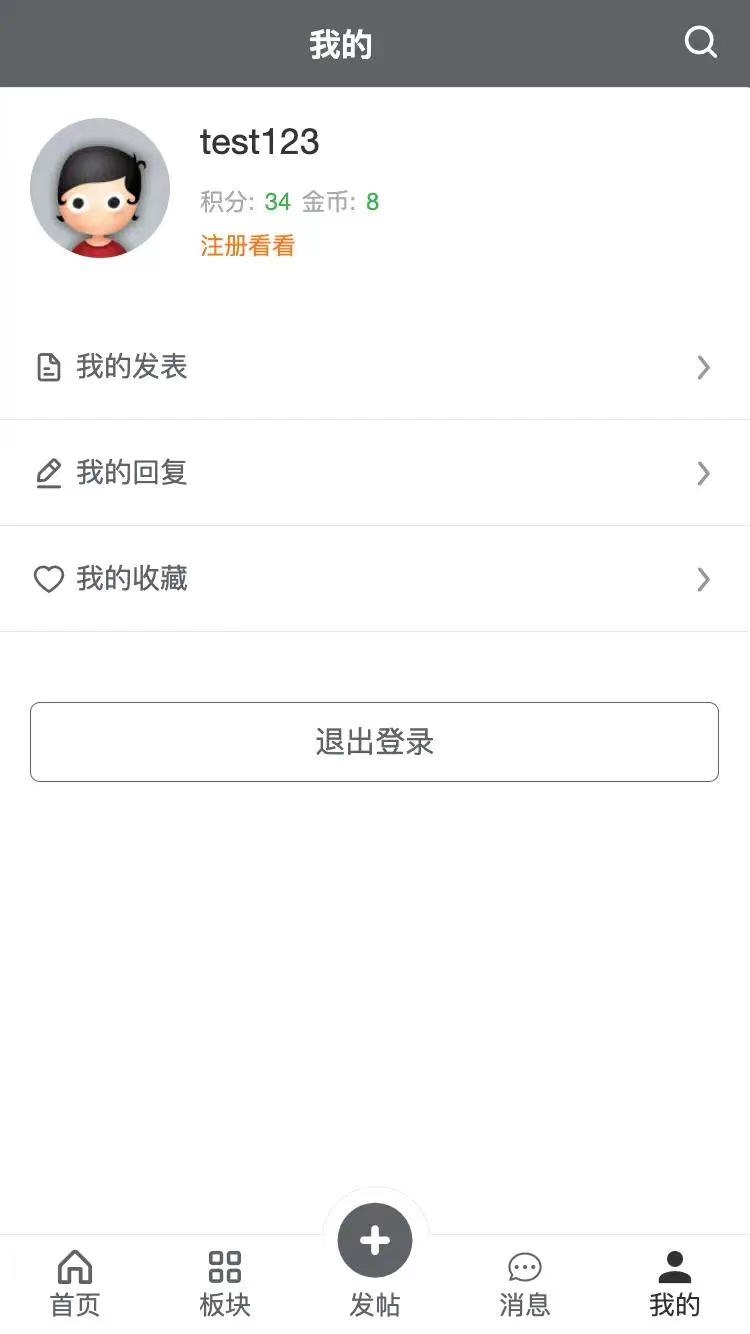The image size is (750, 1334).
Task: Open 我的收藏 list
Action: 374,579
